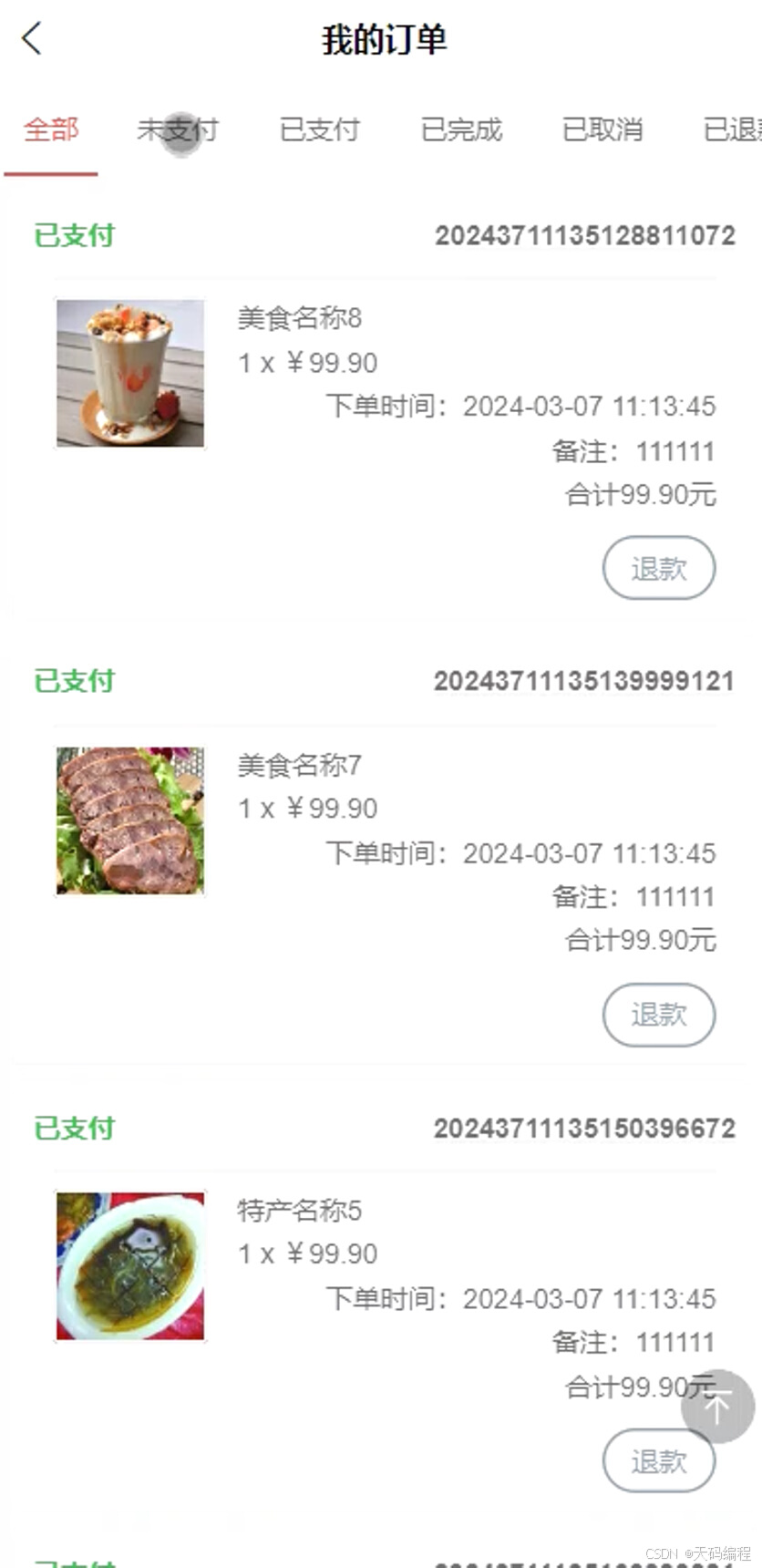The width and height of the screenshot is (762, 1568).
Task: Refund the 特产名称5 order with 退款
Action: click(658, 1461)
